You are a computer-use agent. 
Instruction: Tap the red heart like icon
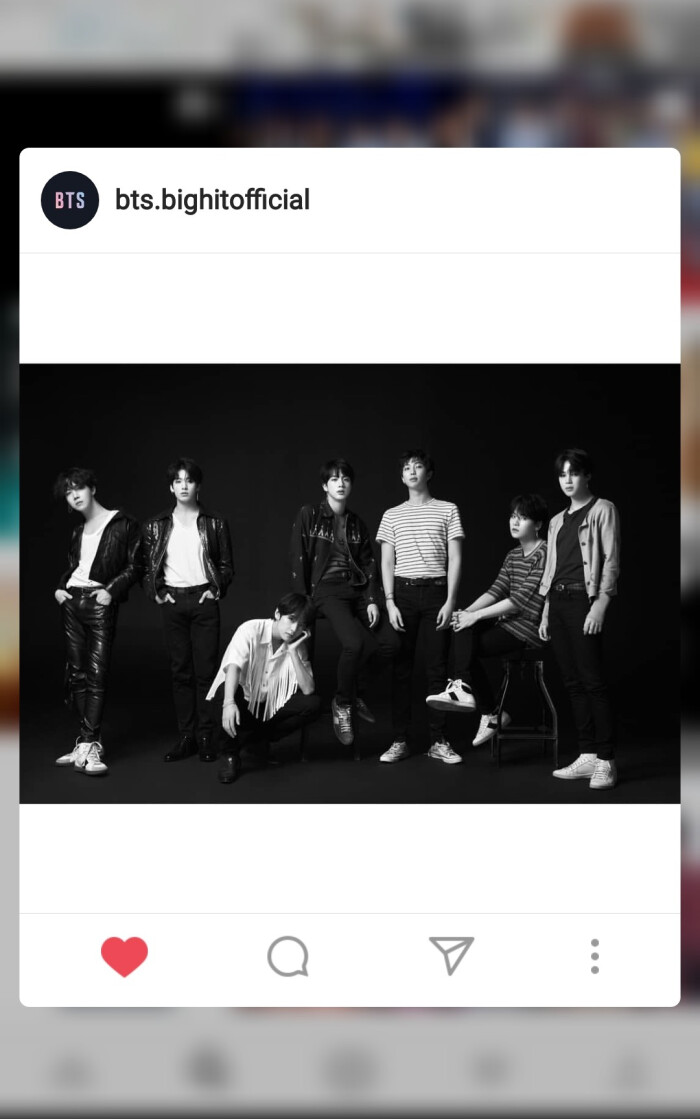[x=124, y=957]
